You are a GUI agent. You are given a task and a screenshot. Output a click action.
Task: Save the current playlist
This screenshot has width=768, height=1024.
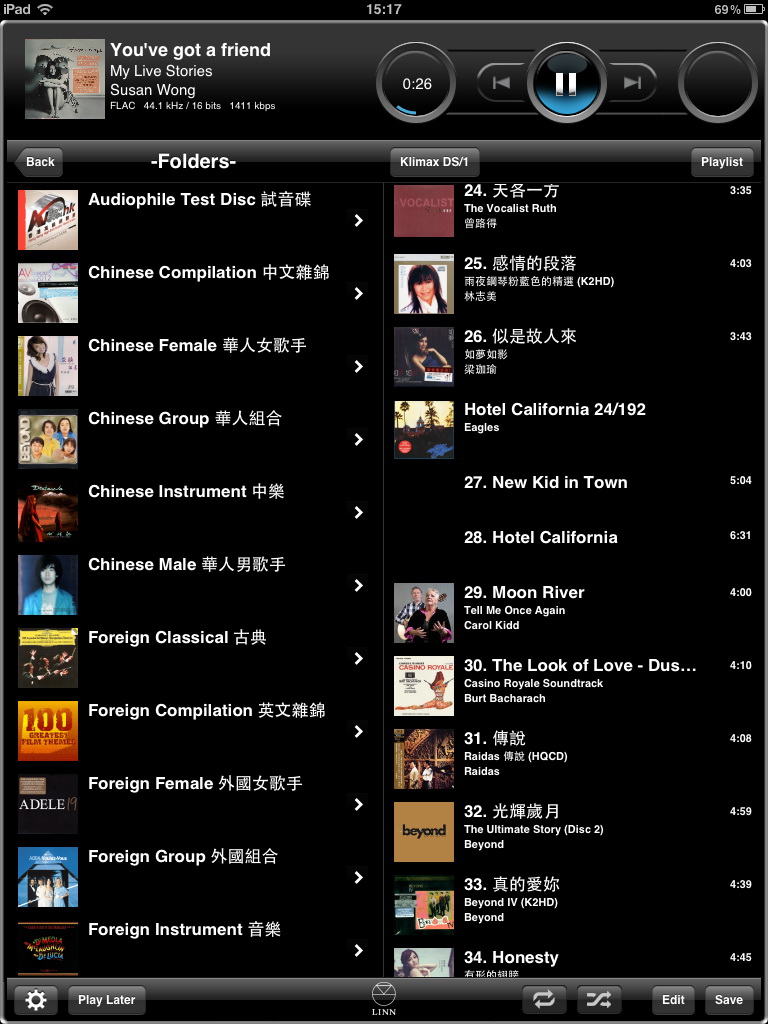click(x=729, y=1000)
